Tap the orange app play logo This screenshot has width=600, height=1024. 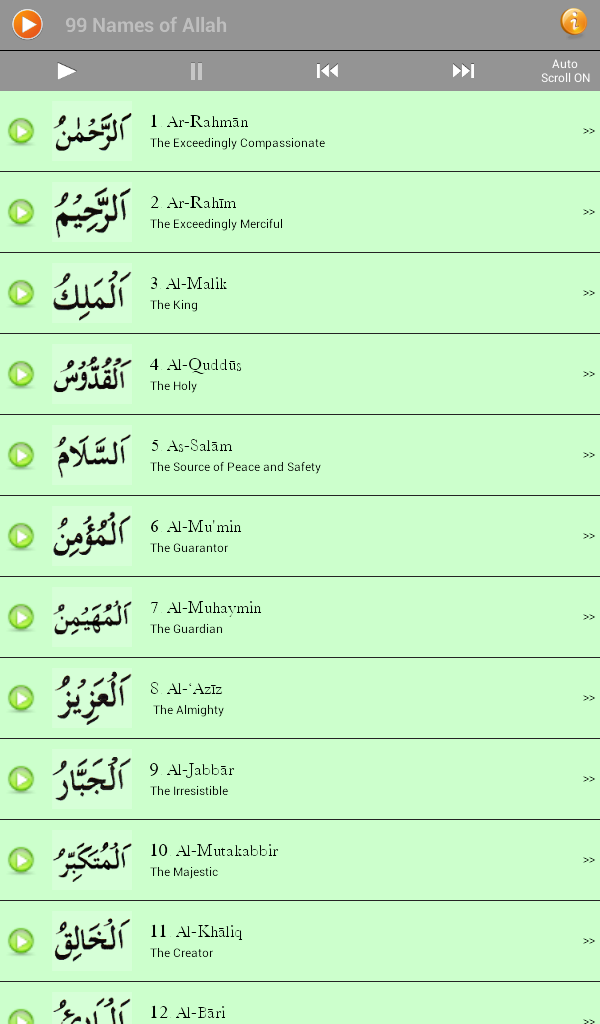(27, 24)
